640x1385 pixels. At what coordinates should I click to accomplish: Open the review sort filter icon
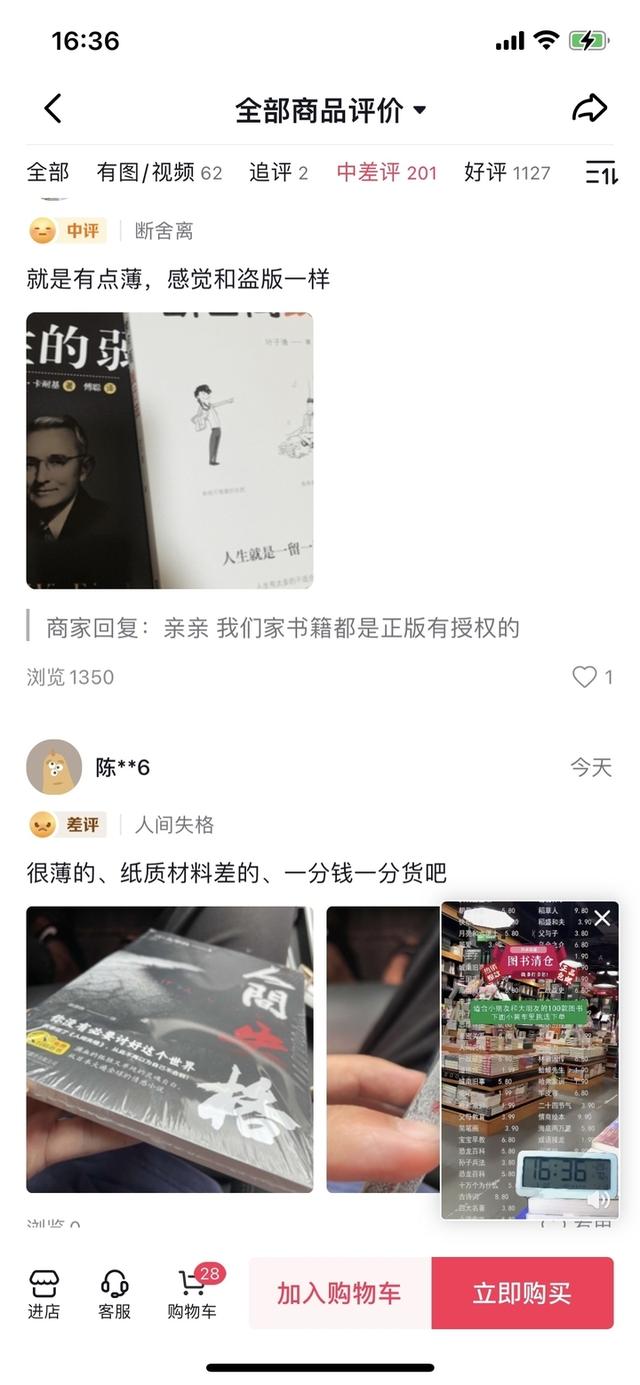point(601,172)
